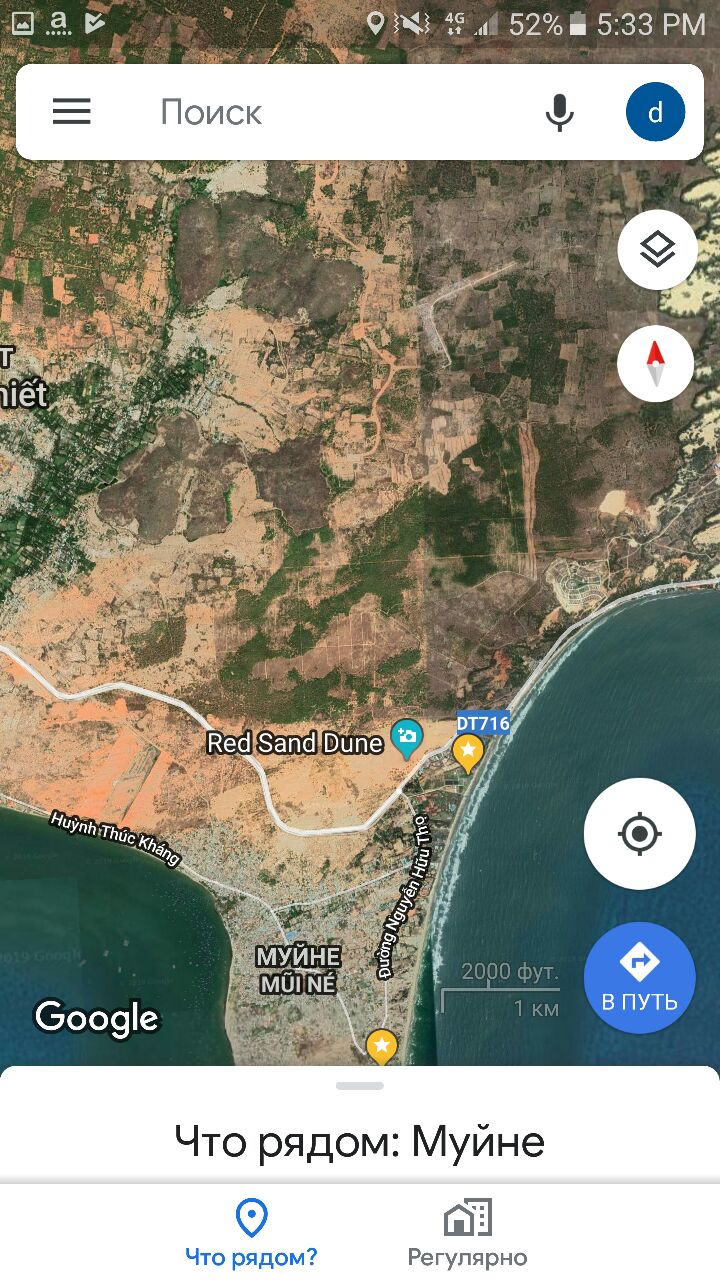Switch to the Что рядом? tab
This screenshot has width=720, height=1280.
pos(251,1234)
